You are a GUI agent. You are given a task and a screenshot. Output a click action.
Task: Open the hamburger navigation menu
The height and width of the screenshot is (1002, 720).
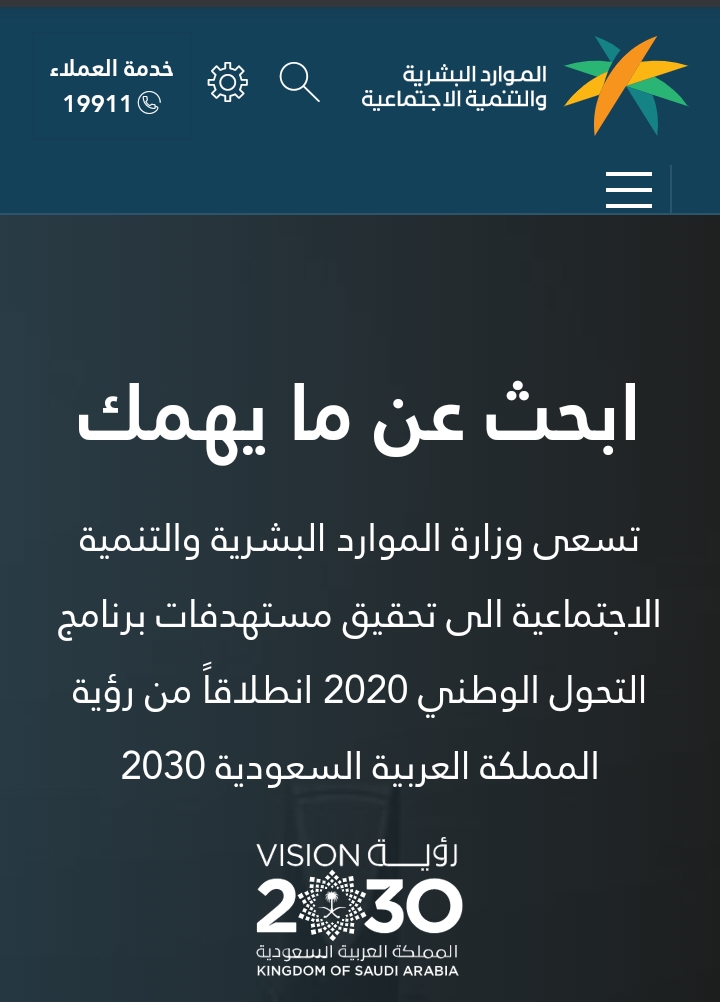tap(628, 189)
